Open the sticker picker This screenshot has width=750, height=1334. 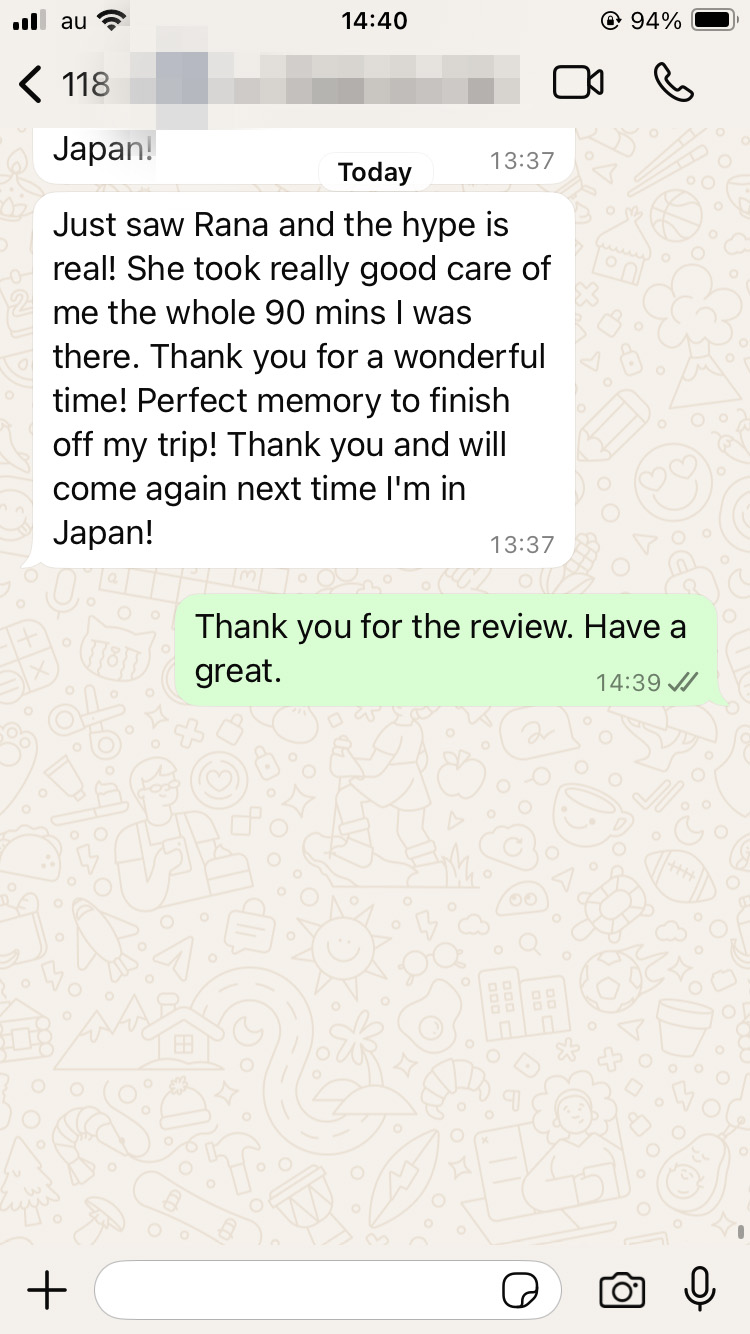click(x=521, y=1290)
